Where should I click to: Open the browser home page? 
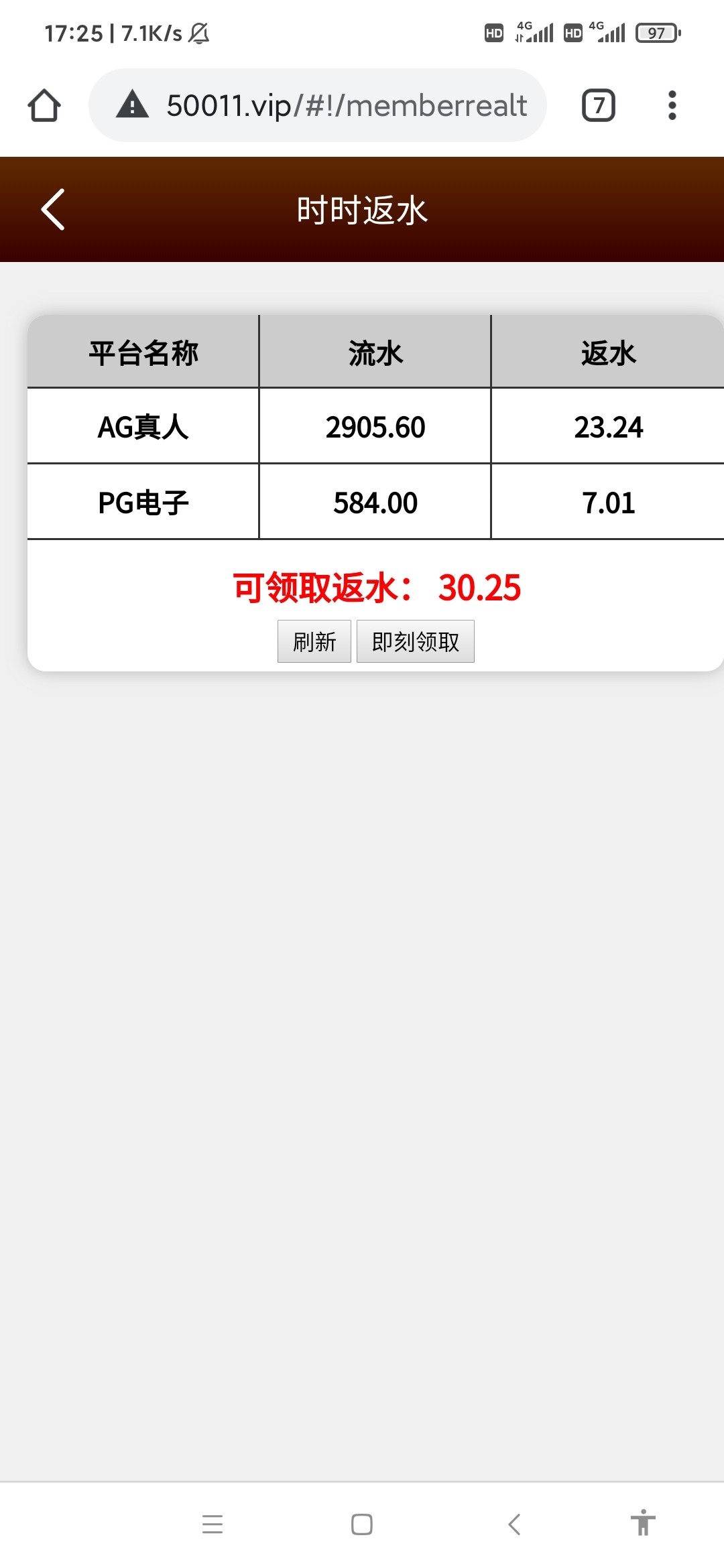(x=44, y=105)
